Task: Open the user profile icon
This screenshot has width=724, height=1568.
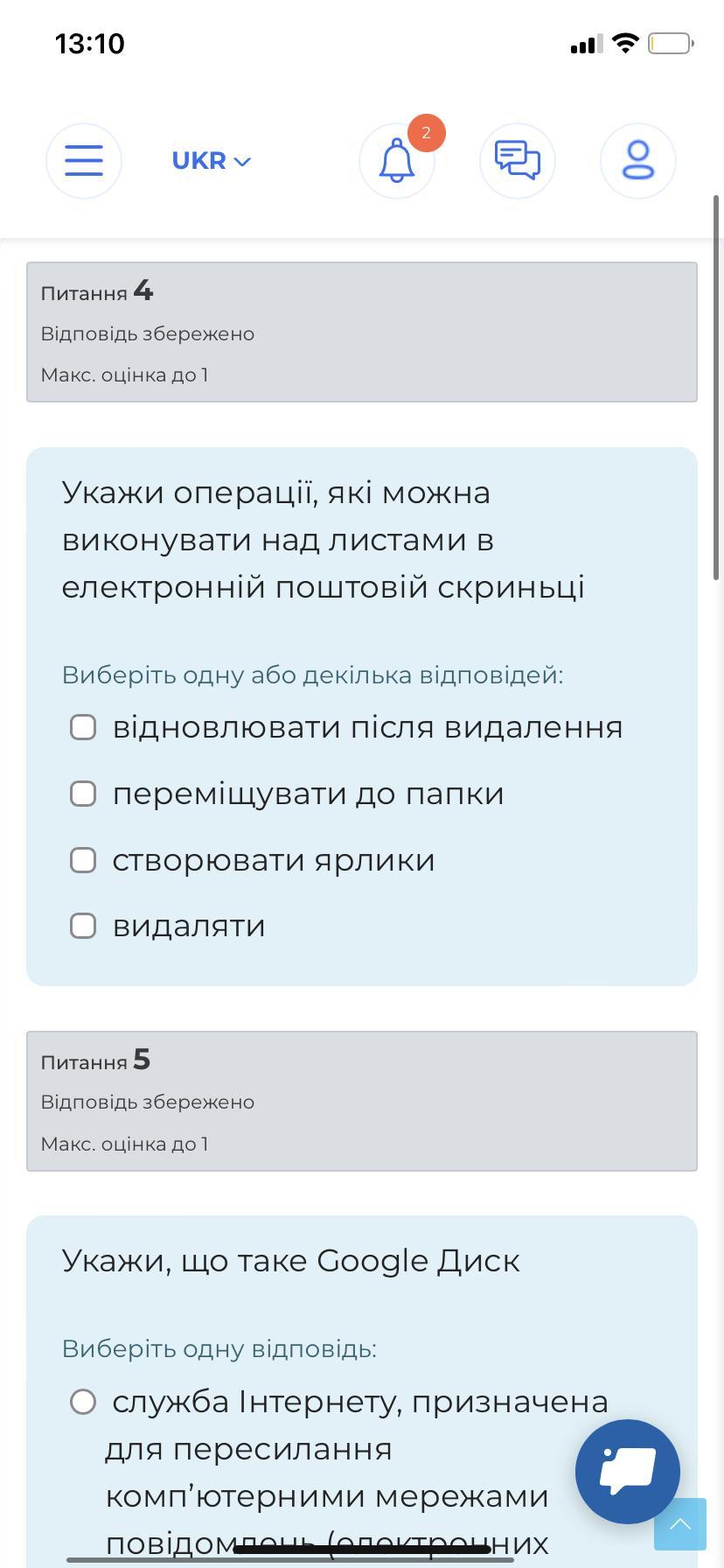Action: [x=638, y=161]
